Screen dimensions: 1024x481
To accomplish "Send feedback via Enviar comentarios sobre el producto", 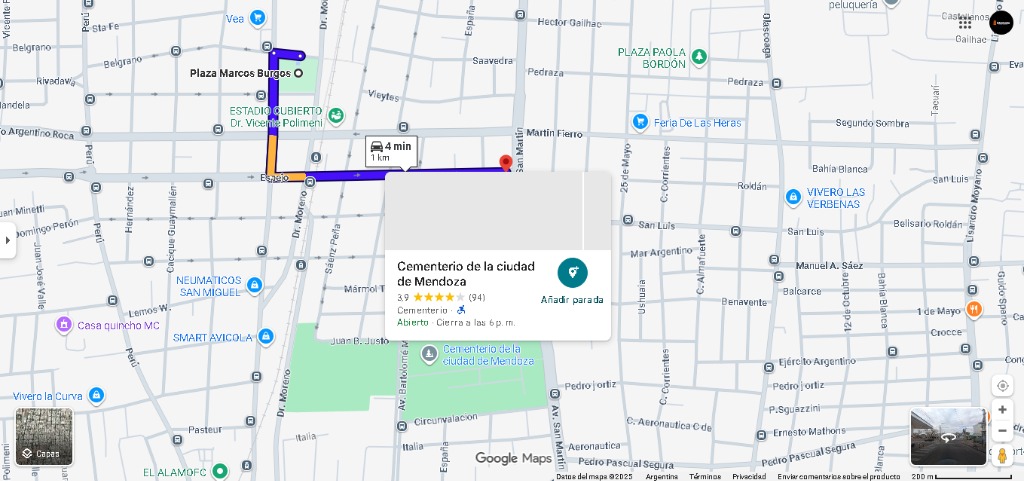I will click(x=839, y=477).
